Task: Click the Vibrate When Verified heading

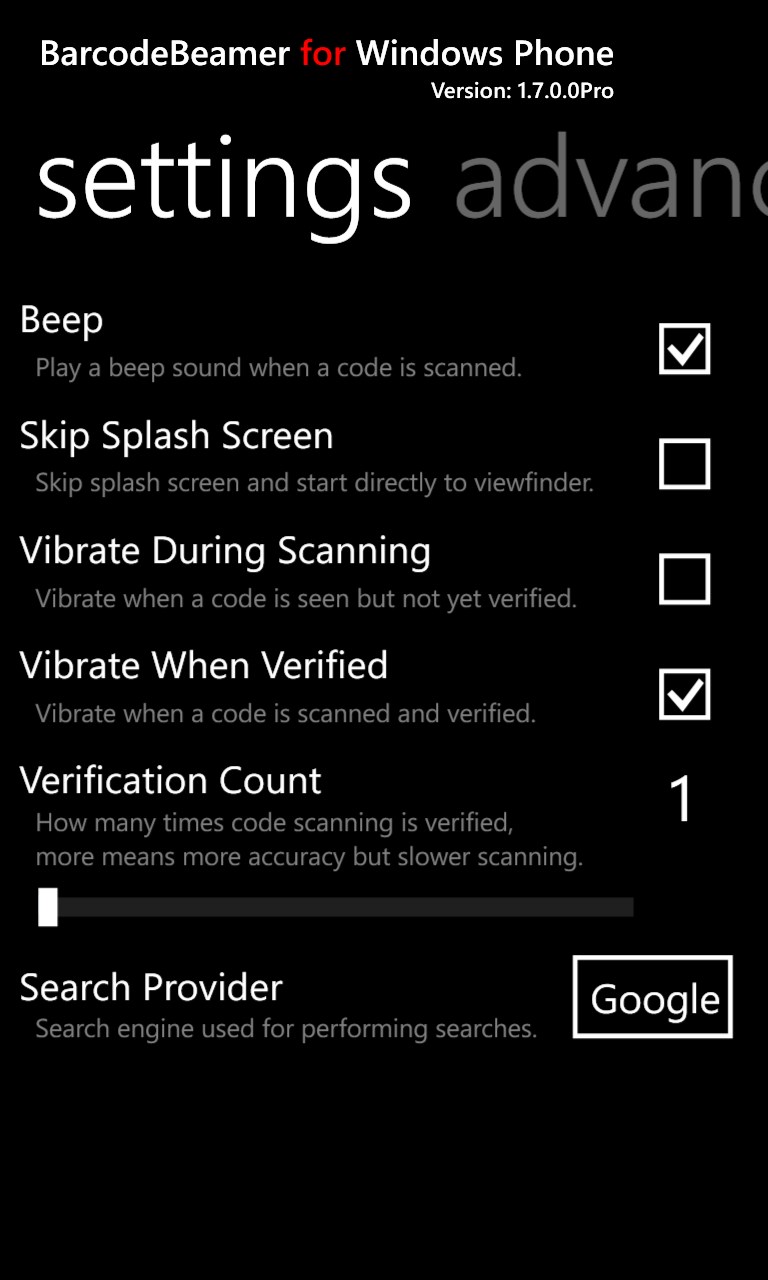Action: click(204, 665)
